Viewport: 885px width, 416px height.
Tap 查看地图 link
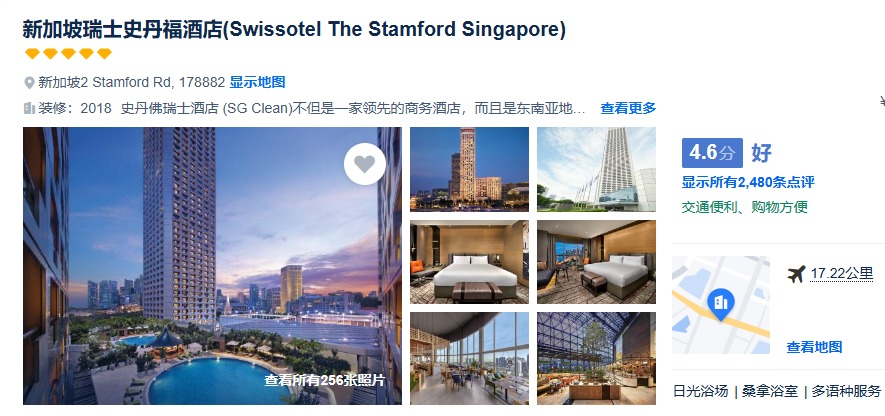814,347
